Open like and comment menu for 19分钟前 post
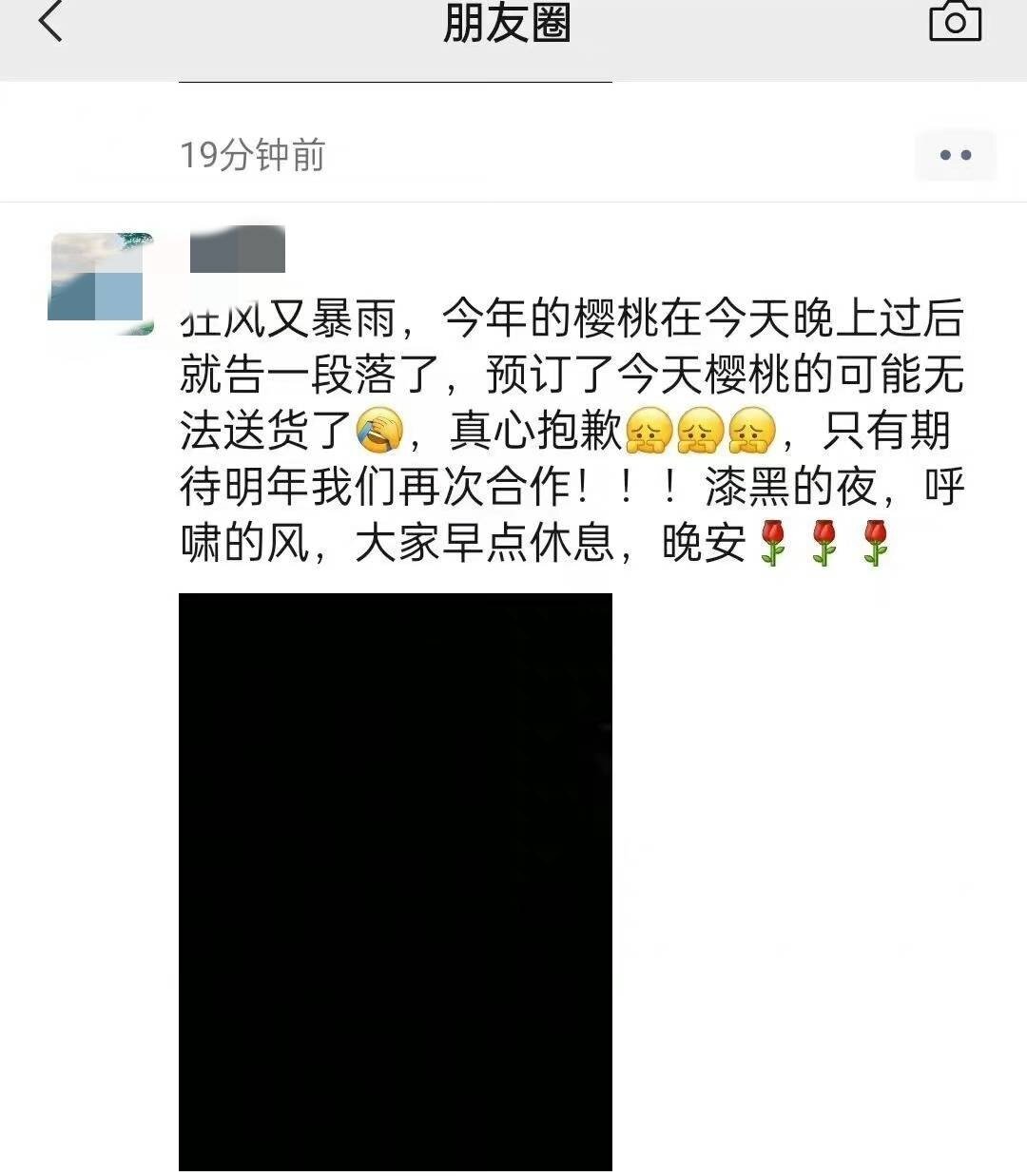The height and width of the screenshot is (1176, 1027). 955,155
